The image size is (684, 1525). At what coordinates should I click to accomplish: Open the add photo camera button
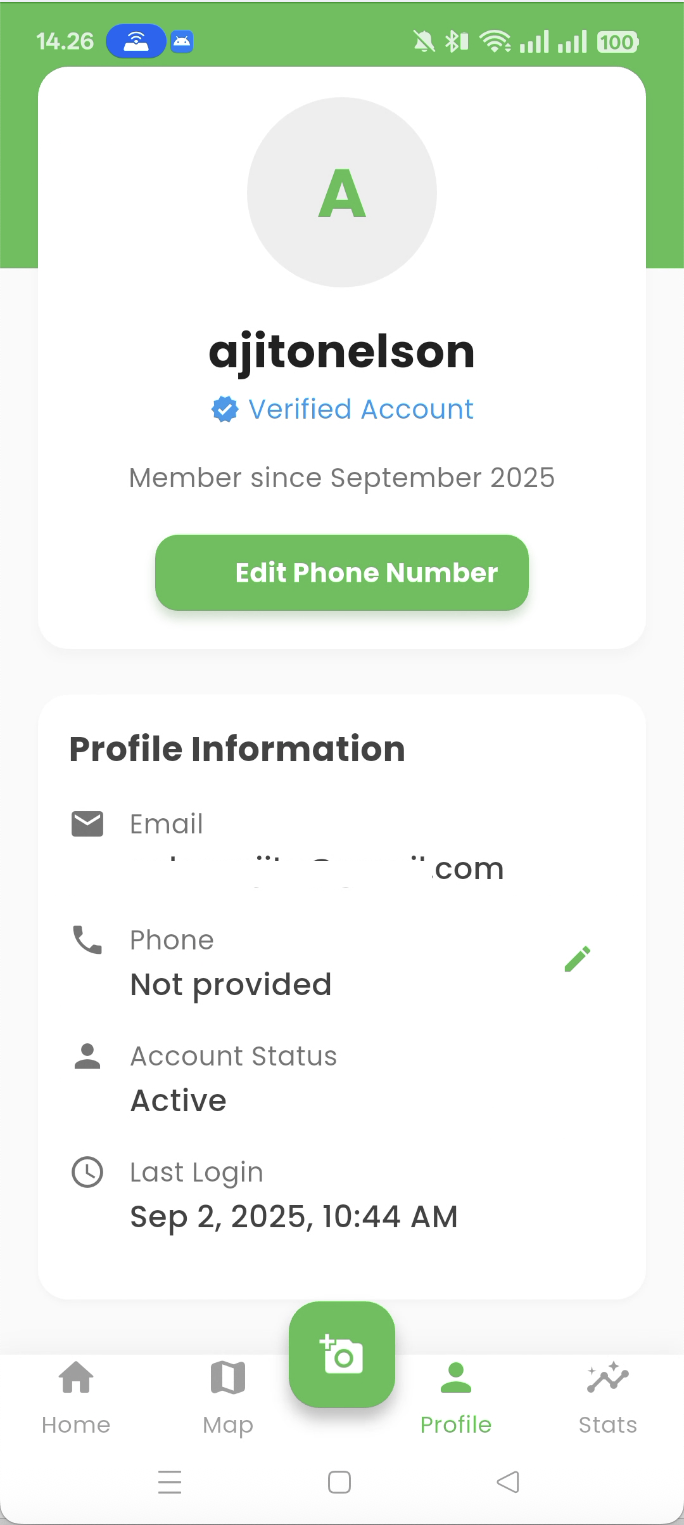pos(342,1355)
